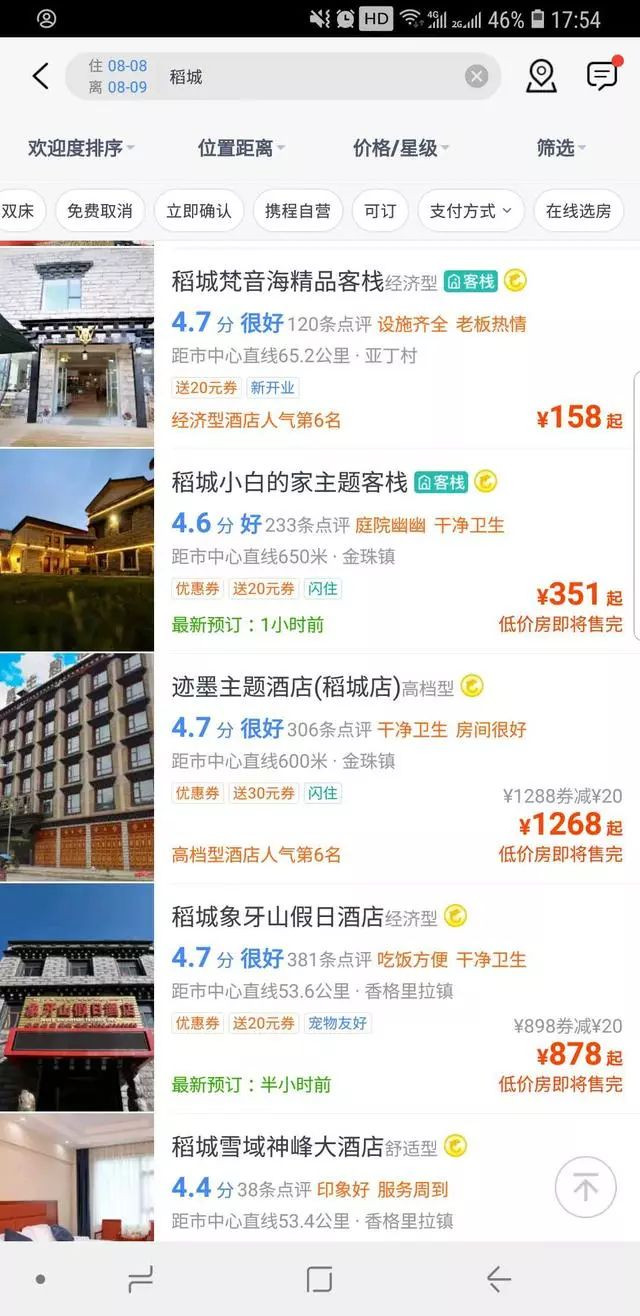Open the 筛选 filter dropdown
This screenshot has height=1316, width=640.
[x=560, y=148]
